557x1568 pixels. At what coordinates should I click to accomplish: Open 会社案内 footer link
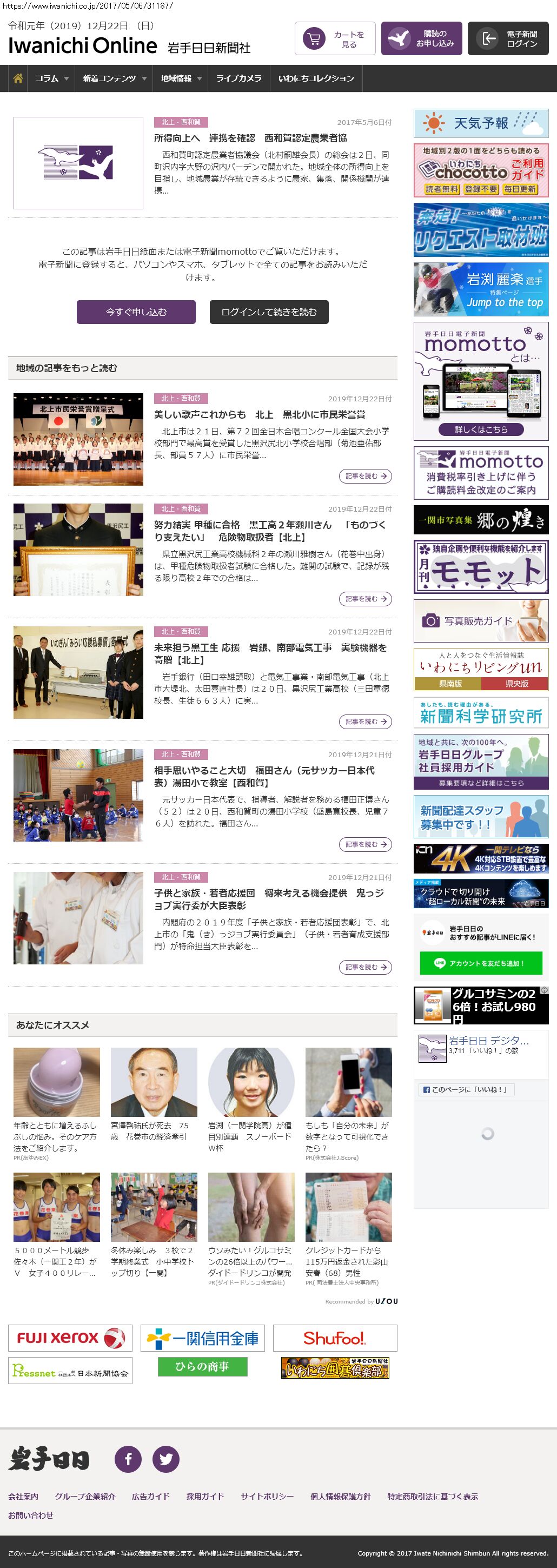coord(23,1496)
